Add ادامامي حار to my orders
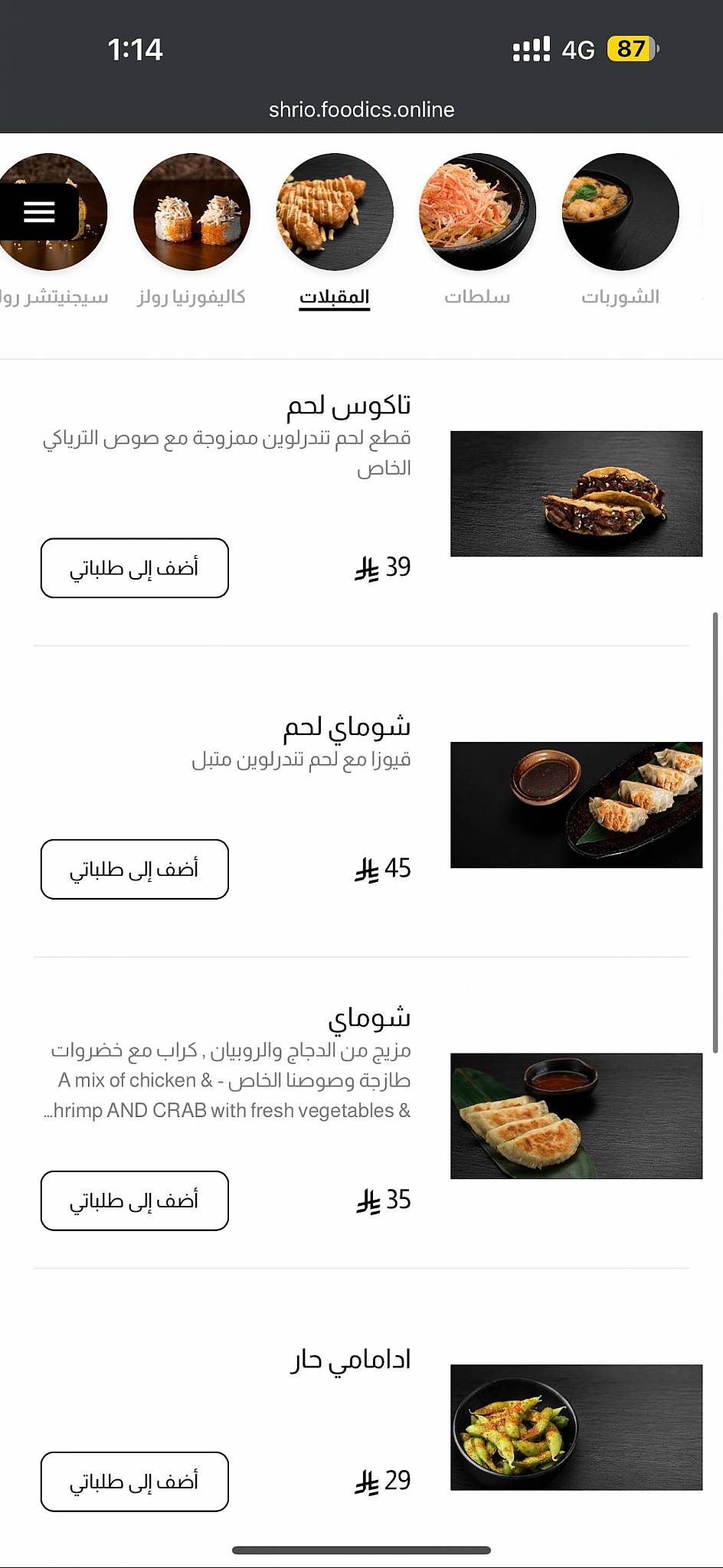This screenshot has width=723, height=1568. pos(135,1481)
